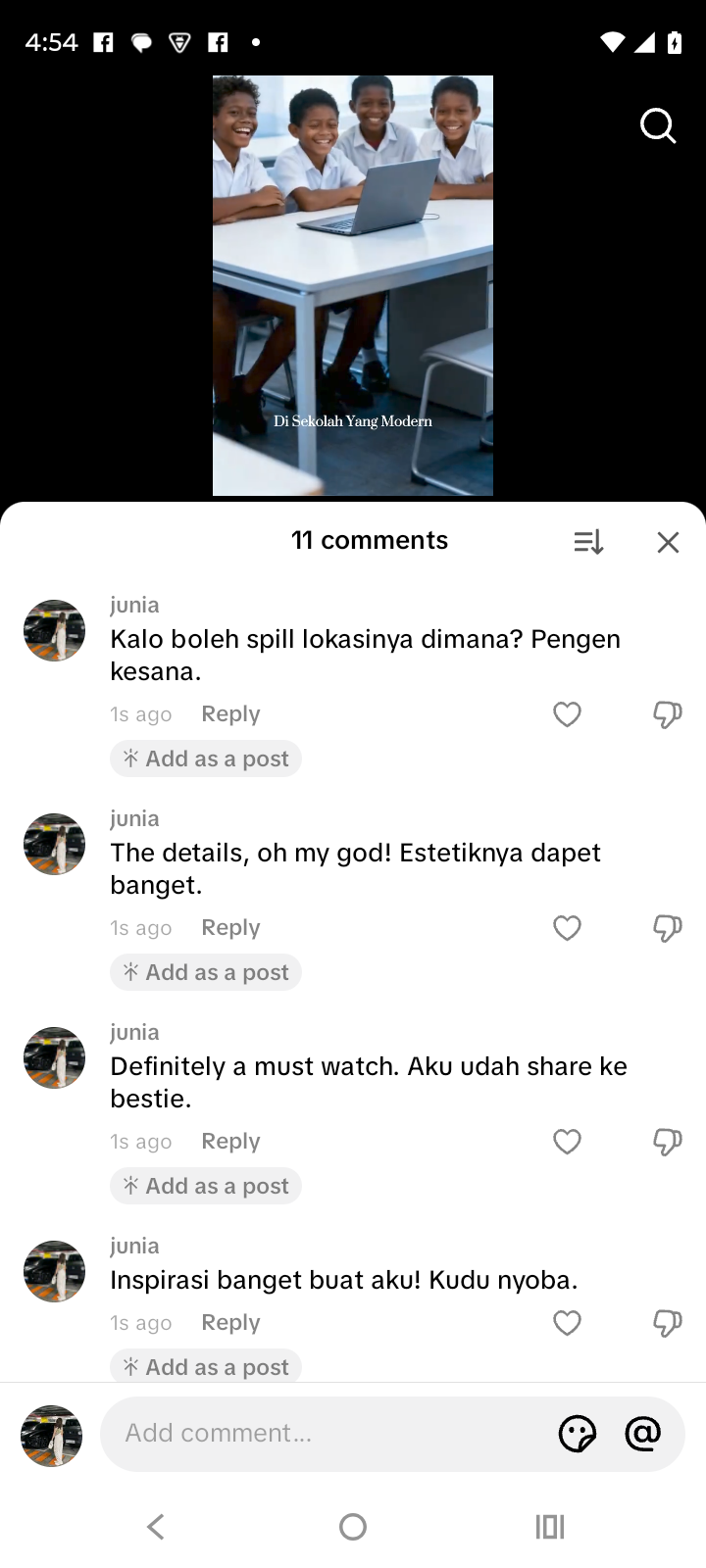The image size is (706, 1568).
Task: Open search from the video header
Action: [658, 125]
